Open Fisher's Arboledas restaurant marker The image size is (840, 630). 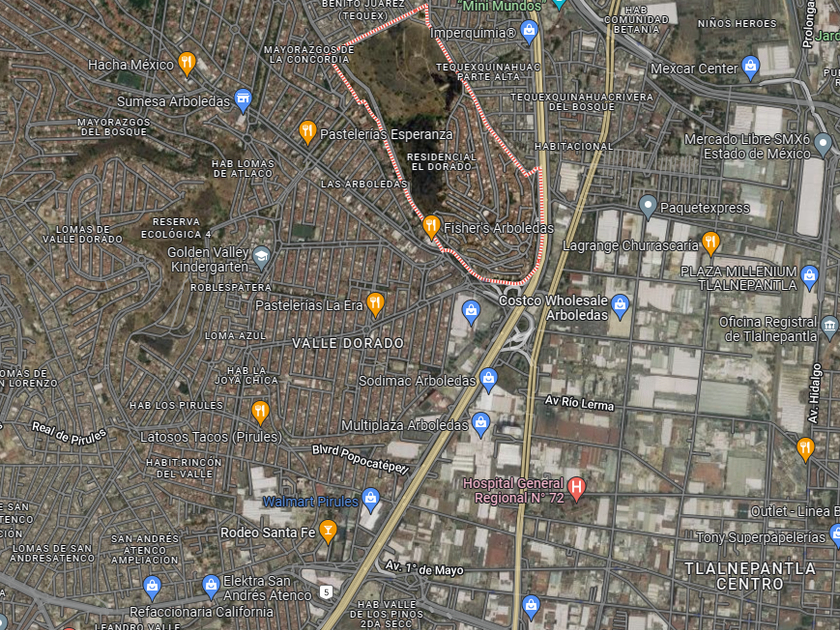(x=431, y=227)
